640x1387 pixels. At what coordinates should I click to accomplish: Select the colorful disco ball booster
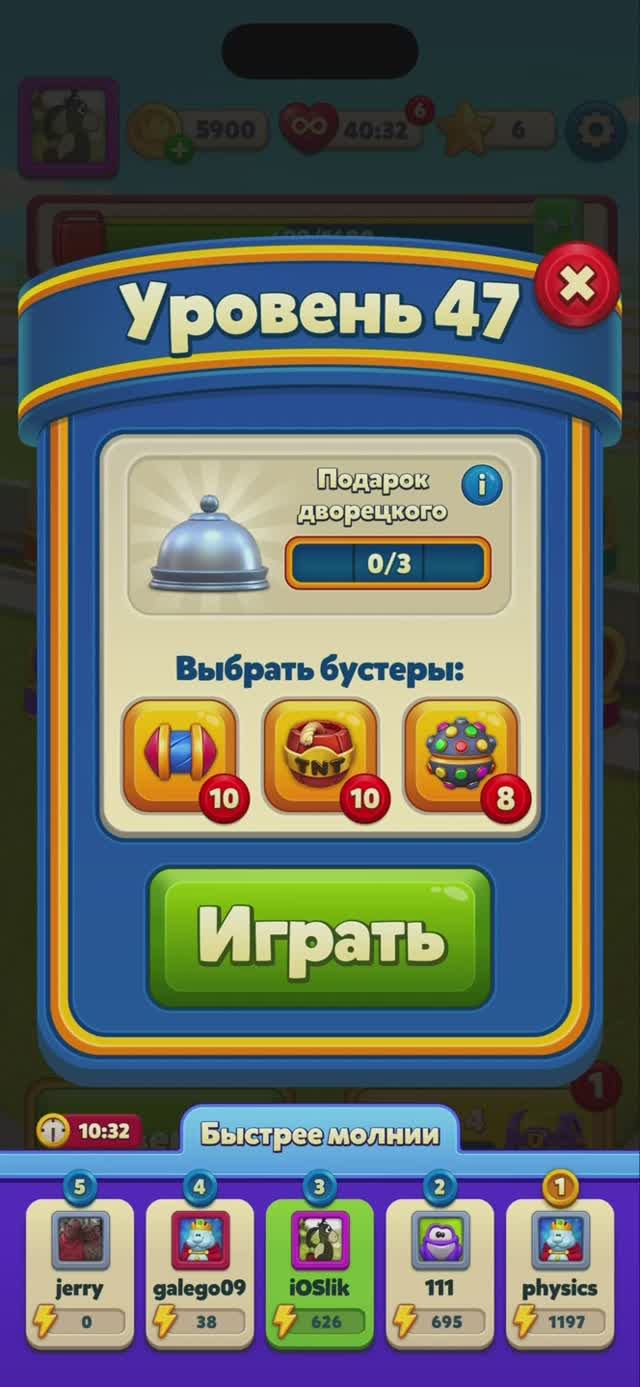(461, 754)
